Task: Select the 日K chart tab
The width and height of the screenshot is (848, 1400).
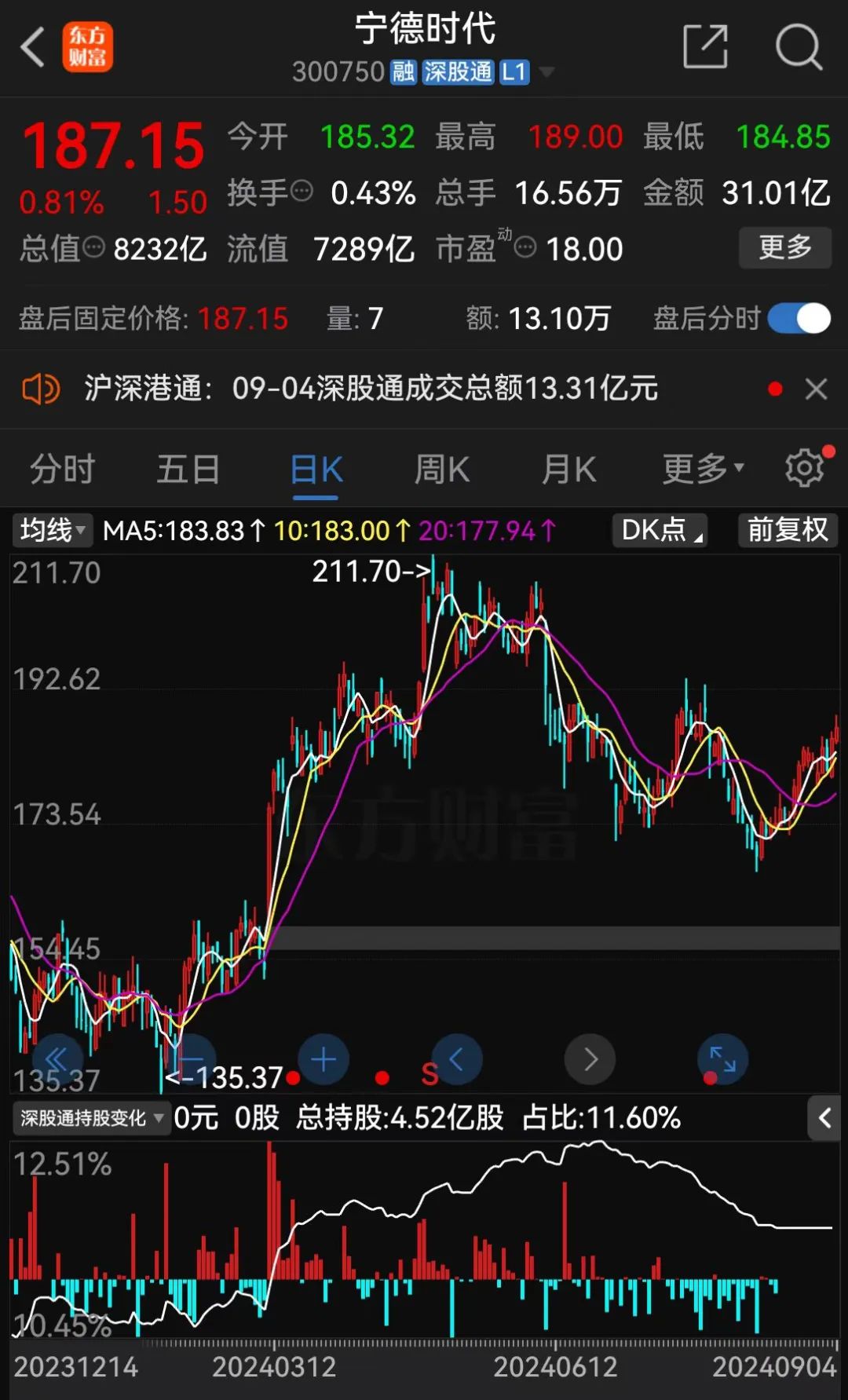Action: click(x=316, y=470)
